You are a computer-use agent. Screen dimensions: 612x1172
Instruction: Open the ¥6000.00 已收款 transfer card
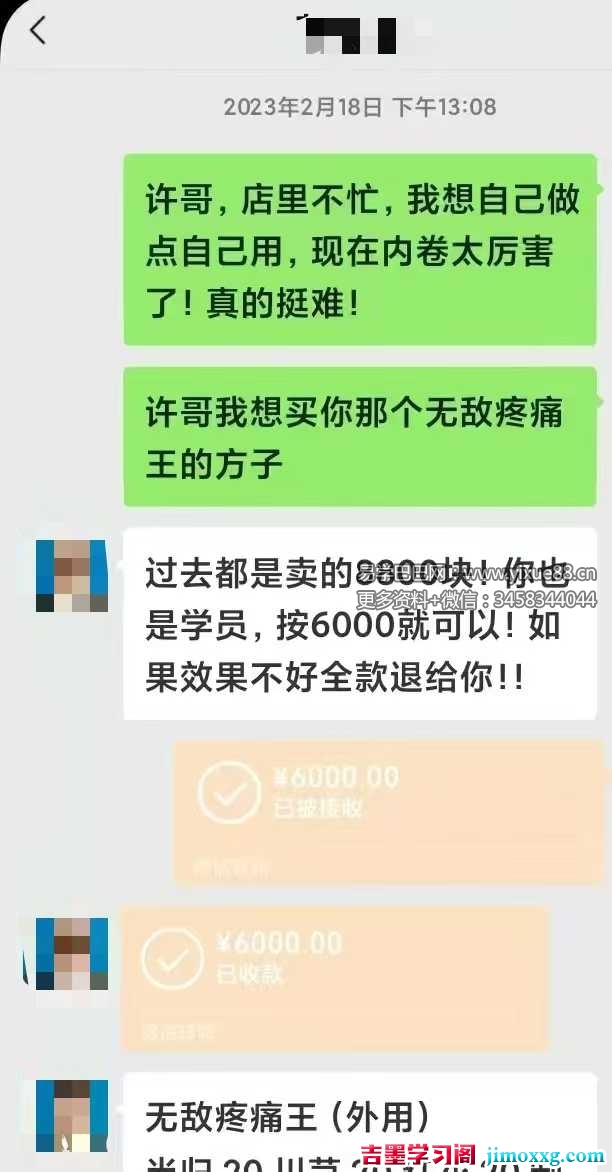coord(335,977)
